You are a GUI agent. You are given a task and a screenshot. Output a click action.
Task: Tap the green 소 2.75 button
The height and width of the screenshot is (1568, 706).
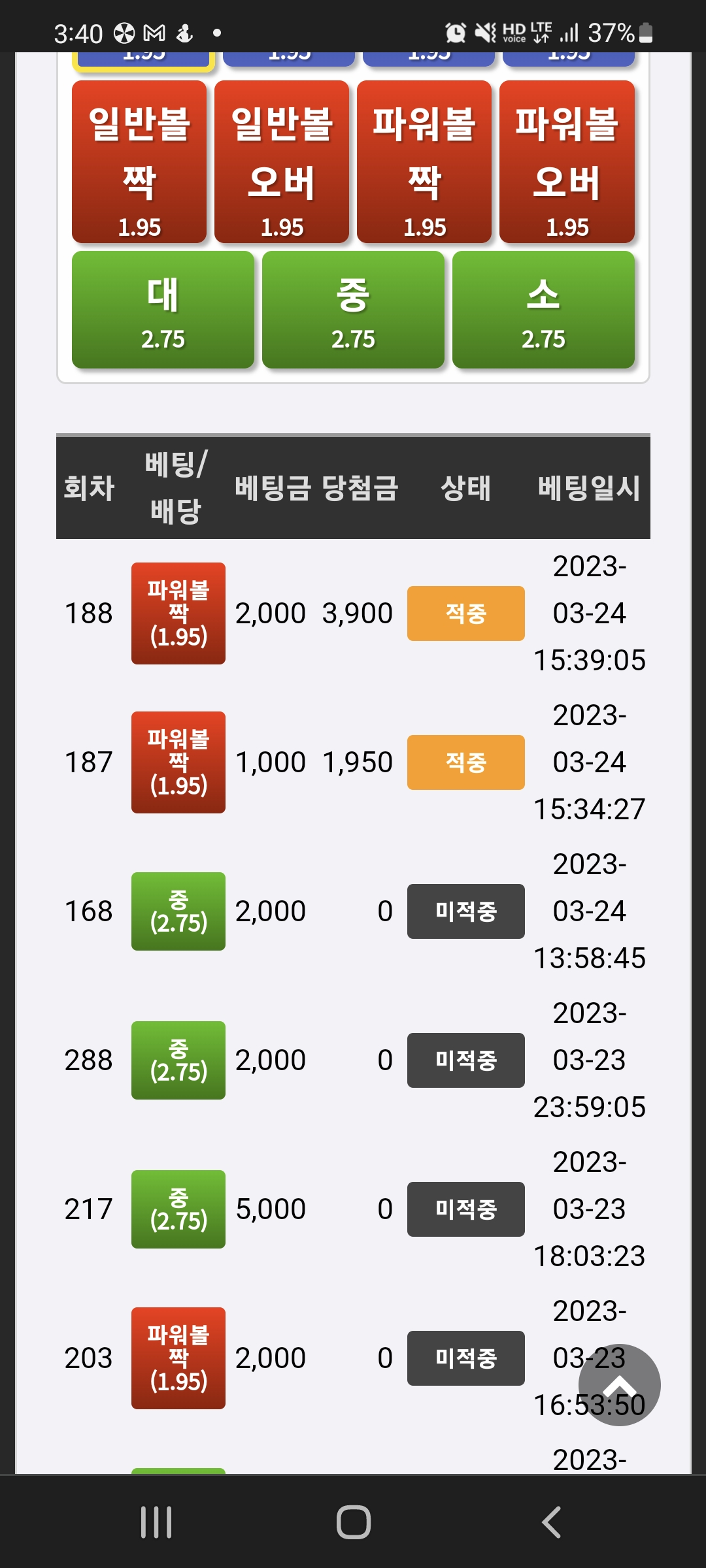(x=543, y=310)
